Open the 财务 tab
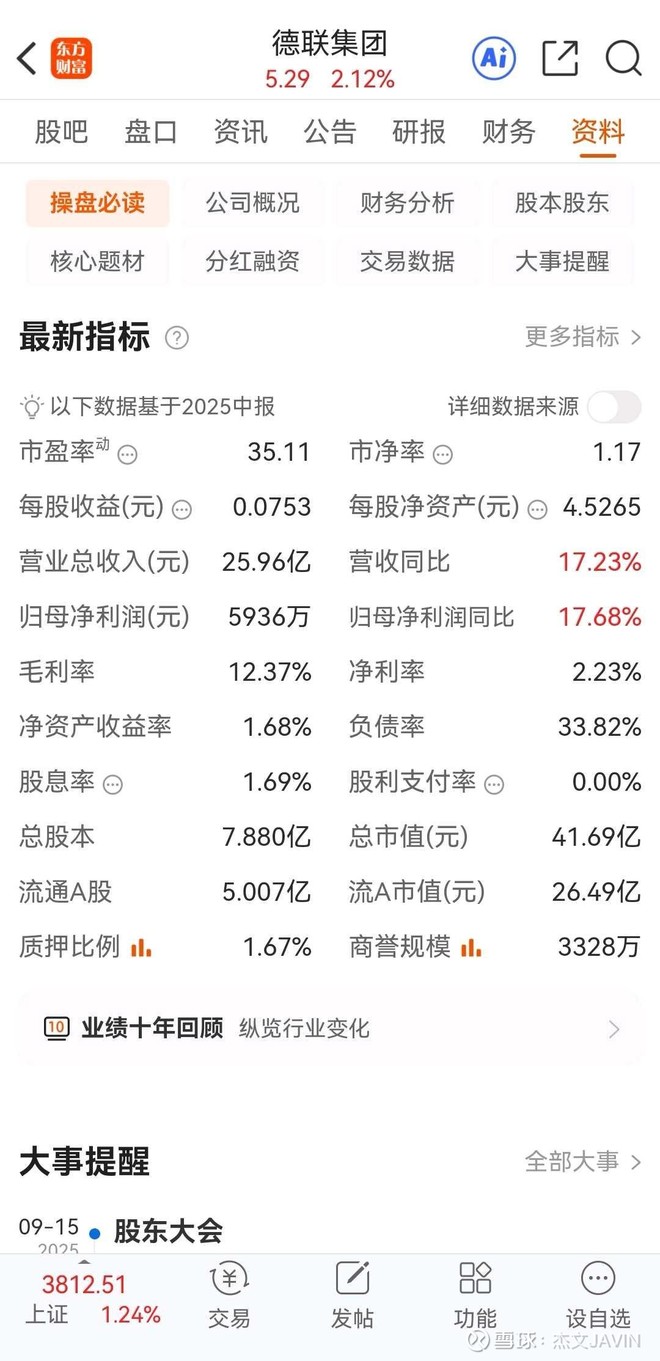Image resolution: width=660 pixels, height=1361 pixels. [509, 132]
